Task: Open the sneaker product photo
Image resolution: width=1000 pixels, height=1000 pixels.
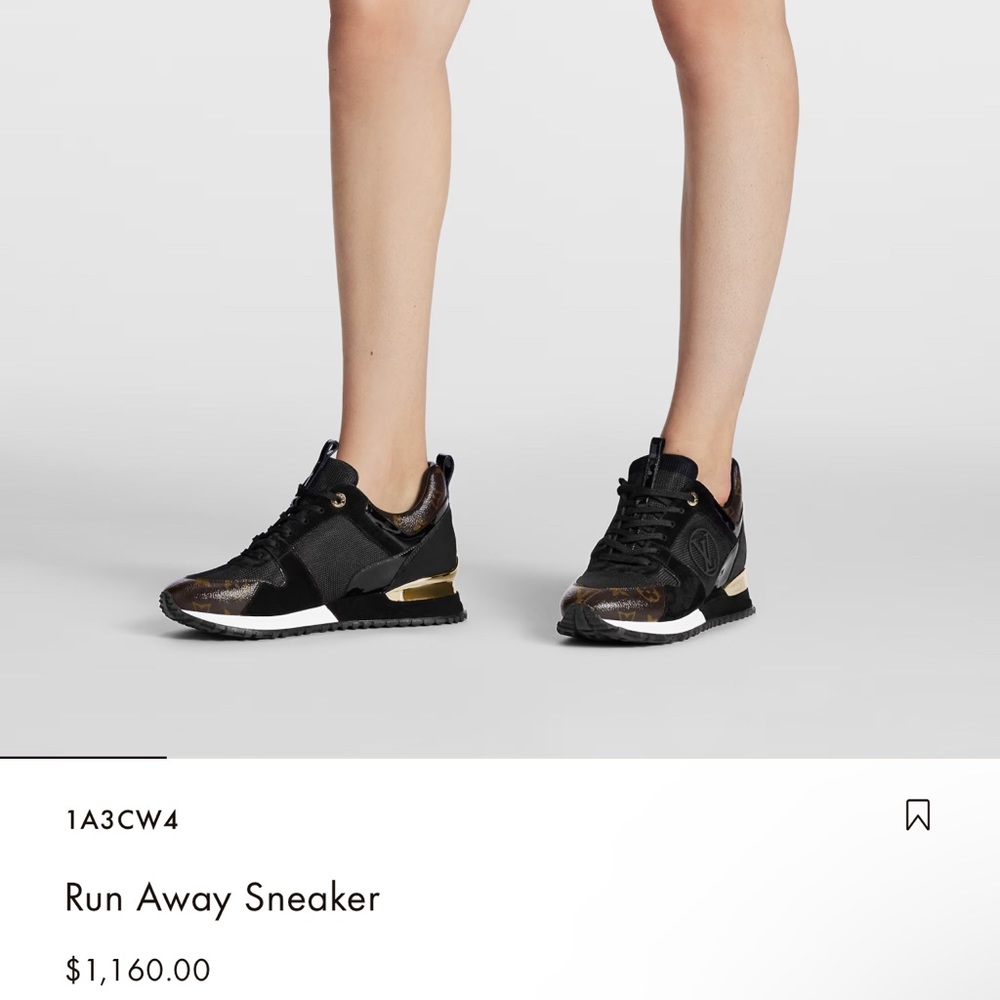Action: tap(500, 379)
